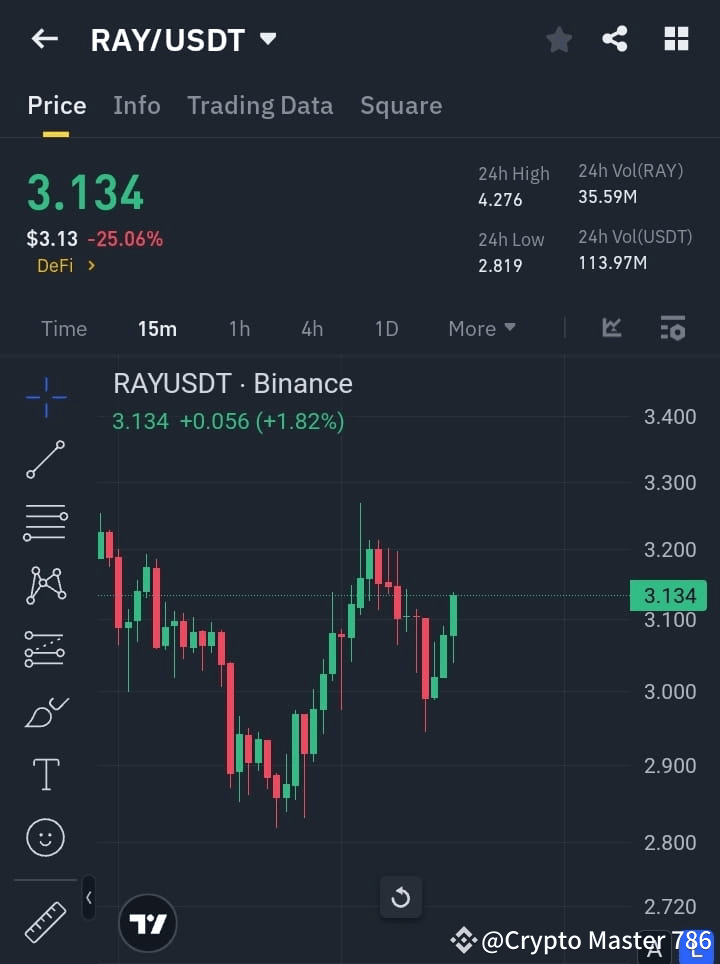The height and width of the screenshot is (964, 720).
Task: Select the text annotation tool
Action: click(45, 774)
